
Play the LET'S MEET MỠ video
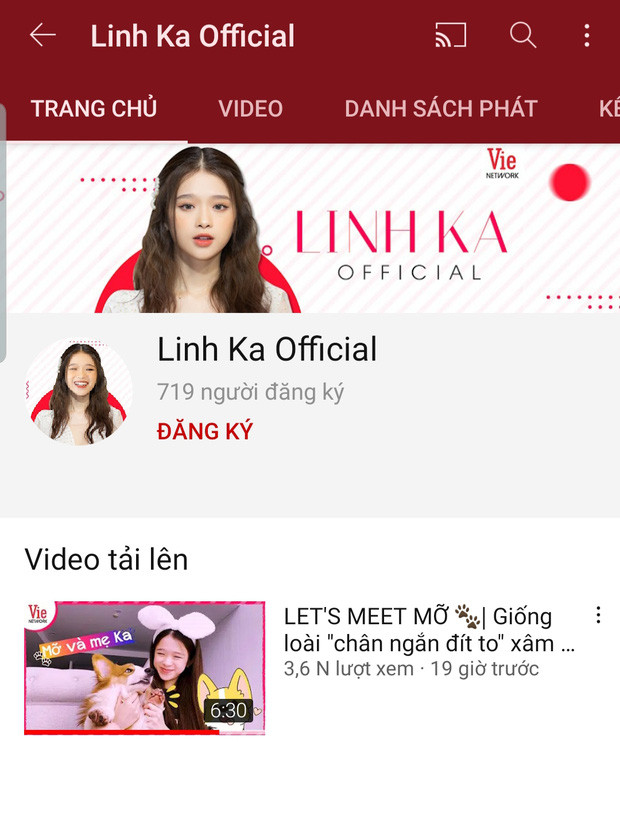[145, 667]
